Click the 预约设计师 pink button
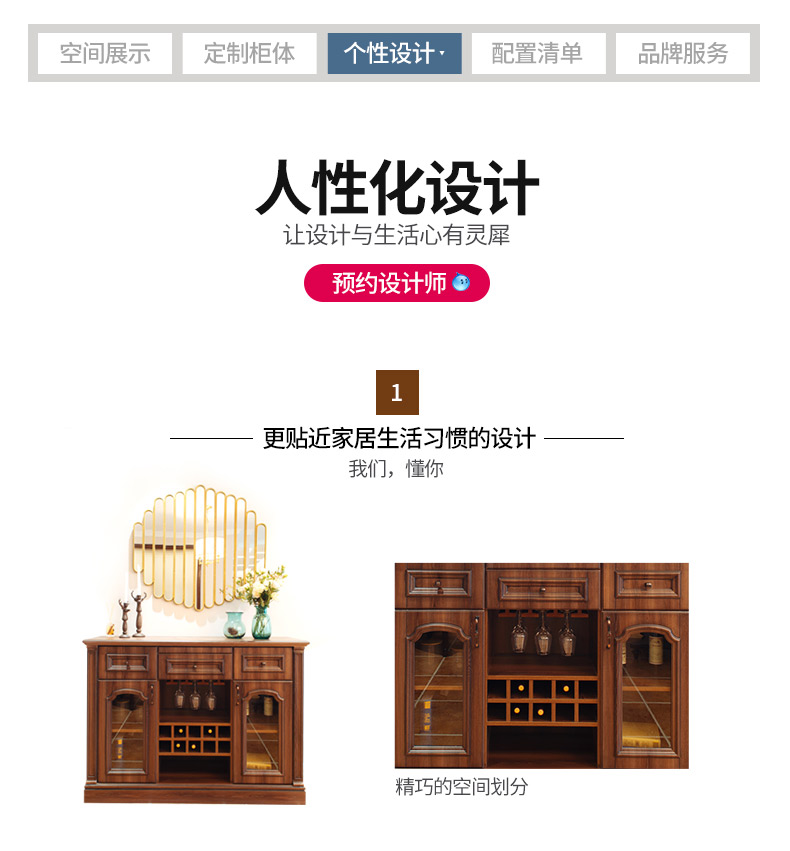This screenshot has width=790, height=851. point(395,284)
